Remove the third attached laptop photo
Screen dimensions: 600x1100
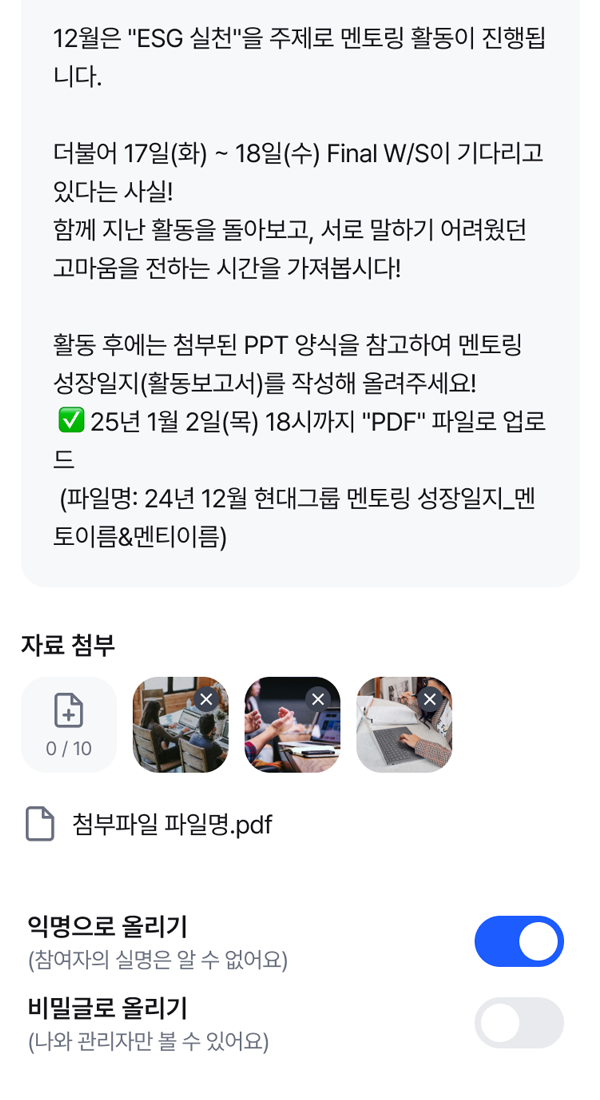[430, 699]
